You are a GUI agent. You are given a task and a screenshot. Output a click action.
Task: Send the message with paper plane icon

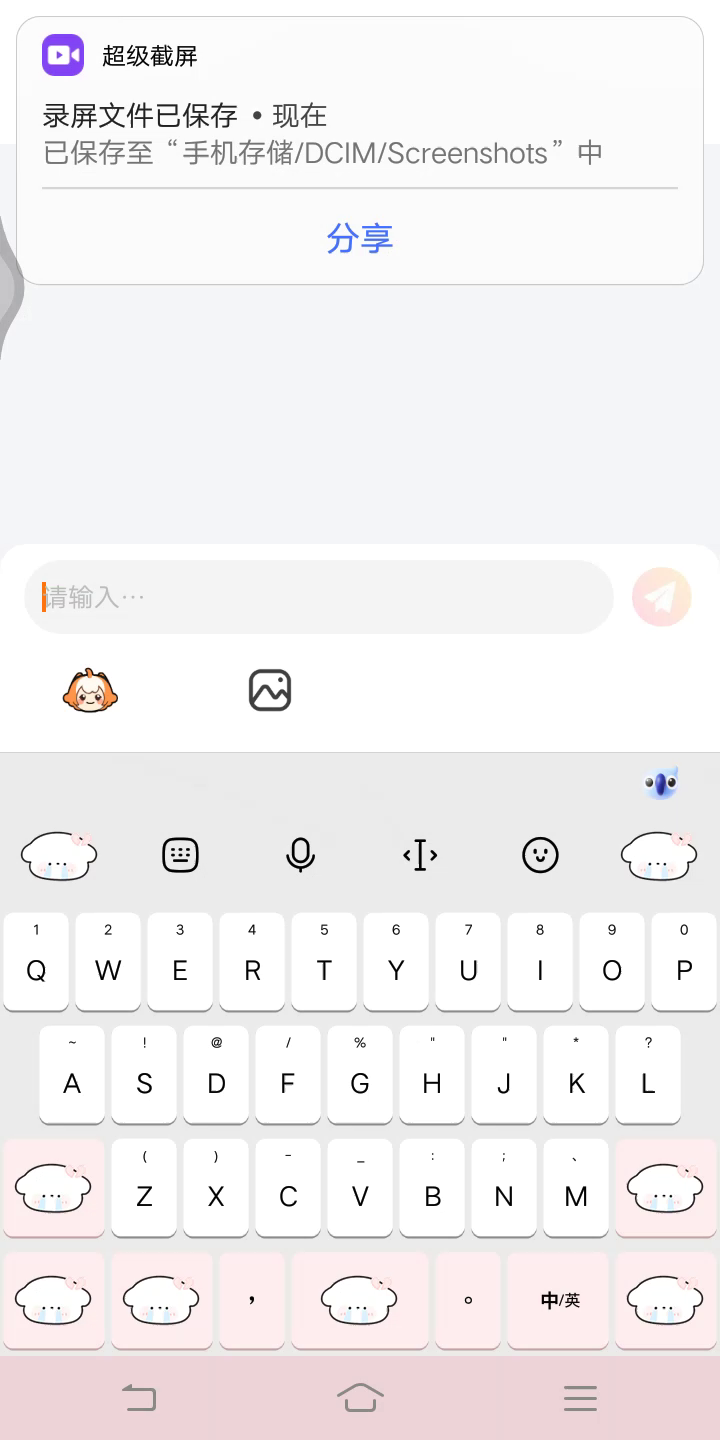661,597
